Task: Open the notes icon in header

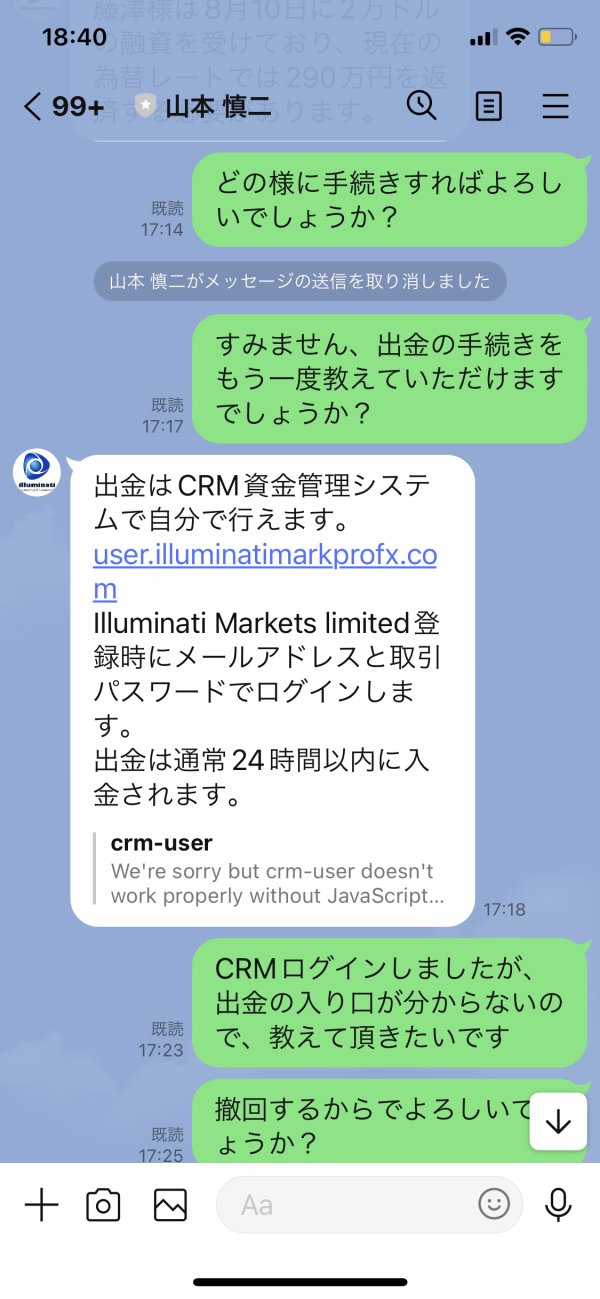Action: tap(489, 106)
